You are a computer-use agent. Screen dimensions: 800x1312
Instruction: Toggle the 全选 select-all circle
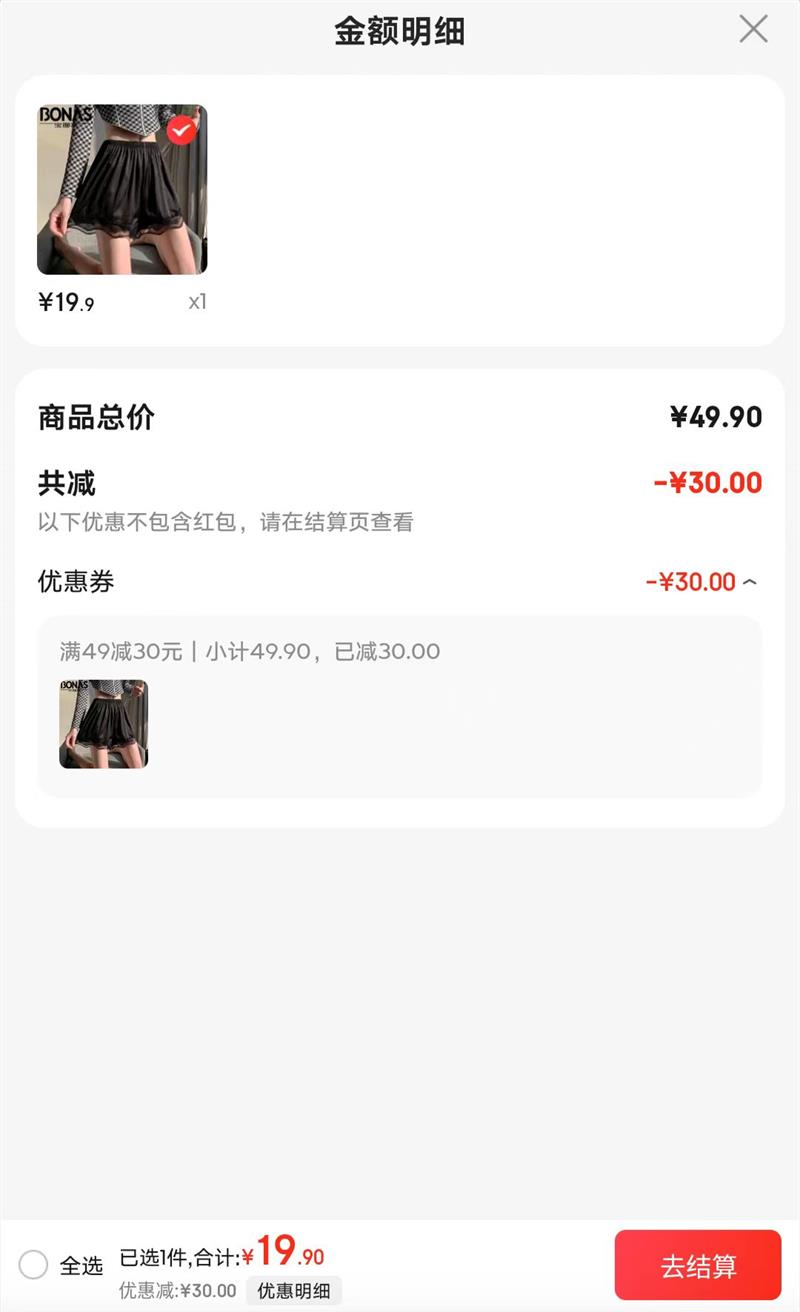[33, 1265]
